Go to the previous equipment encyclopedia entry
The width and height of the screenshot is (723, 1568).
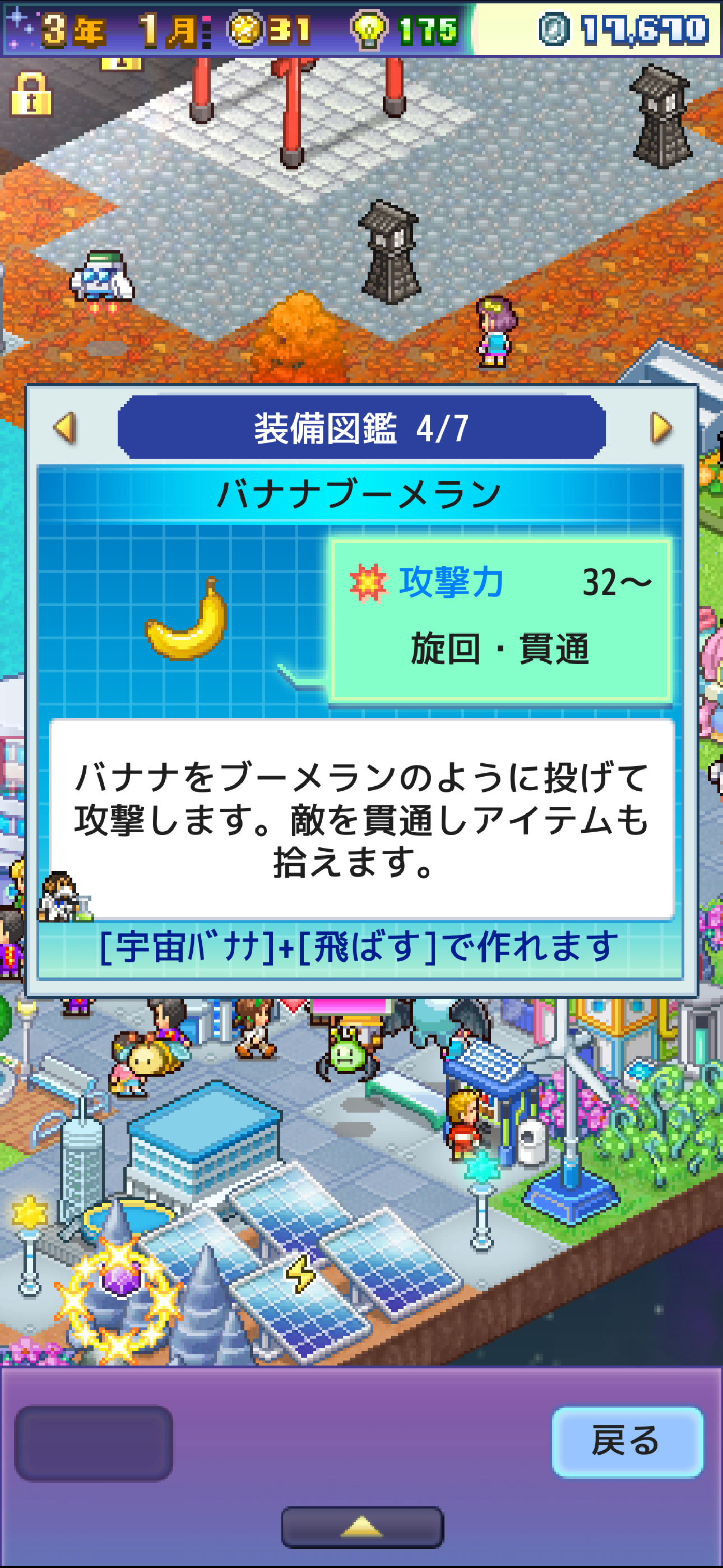[64, 428]
